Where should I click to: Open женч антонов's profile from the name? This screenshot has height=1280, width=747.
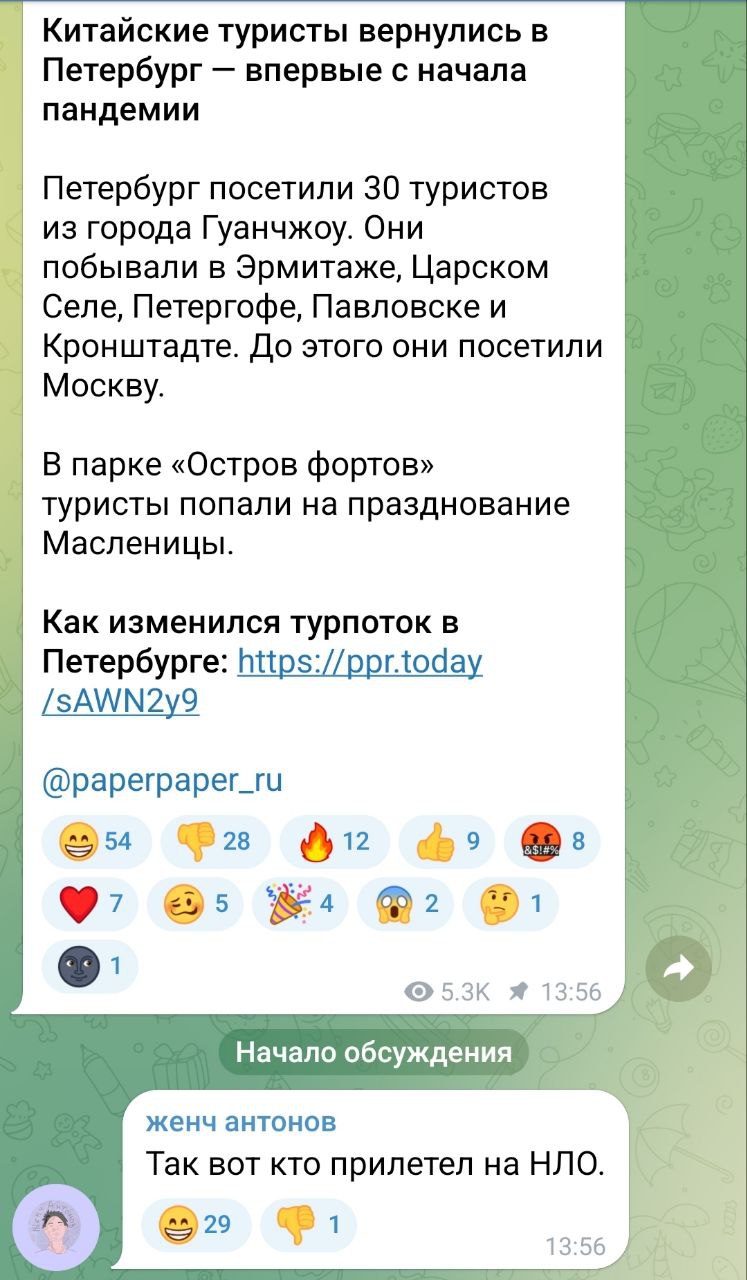tap(241, 1122)
